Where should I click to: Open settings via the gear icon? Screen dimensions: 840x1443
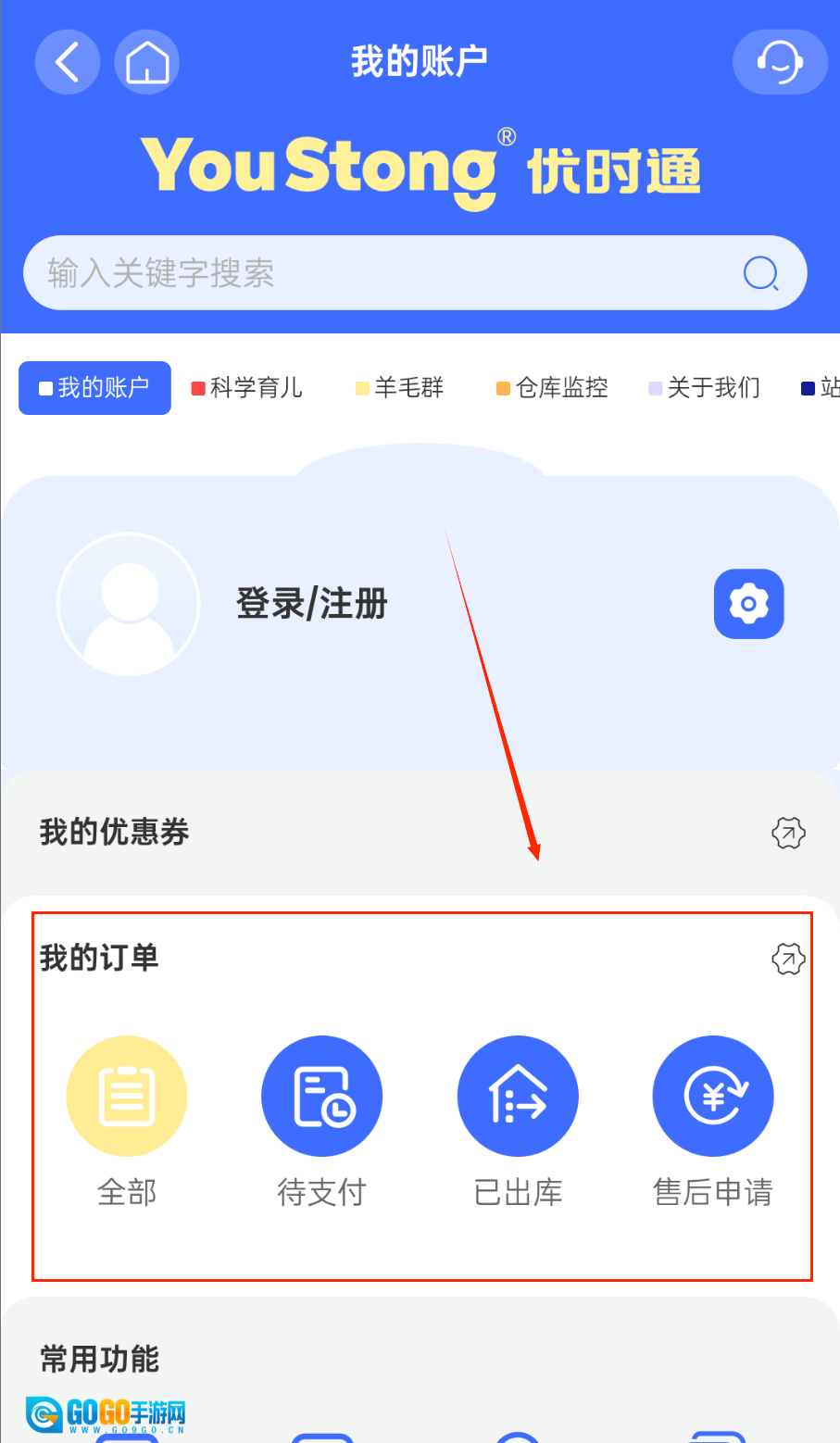[x=748, y=604]
